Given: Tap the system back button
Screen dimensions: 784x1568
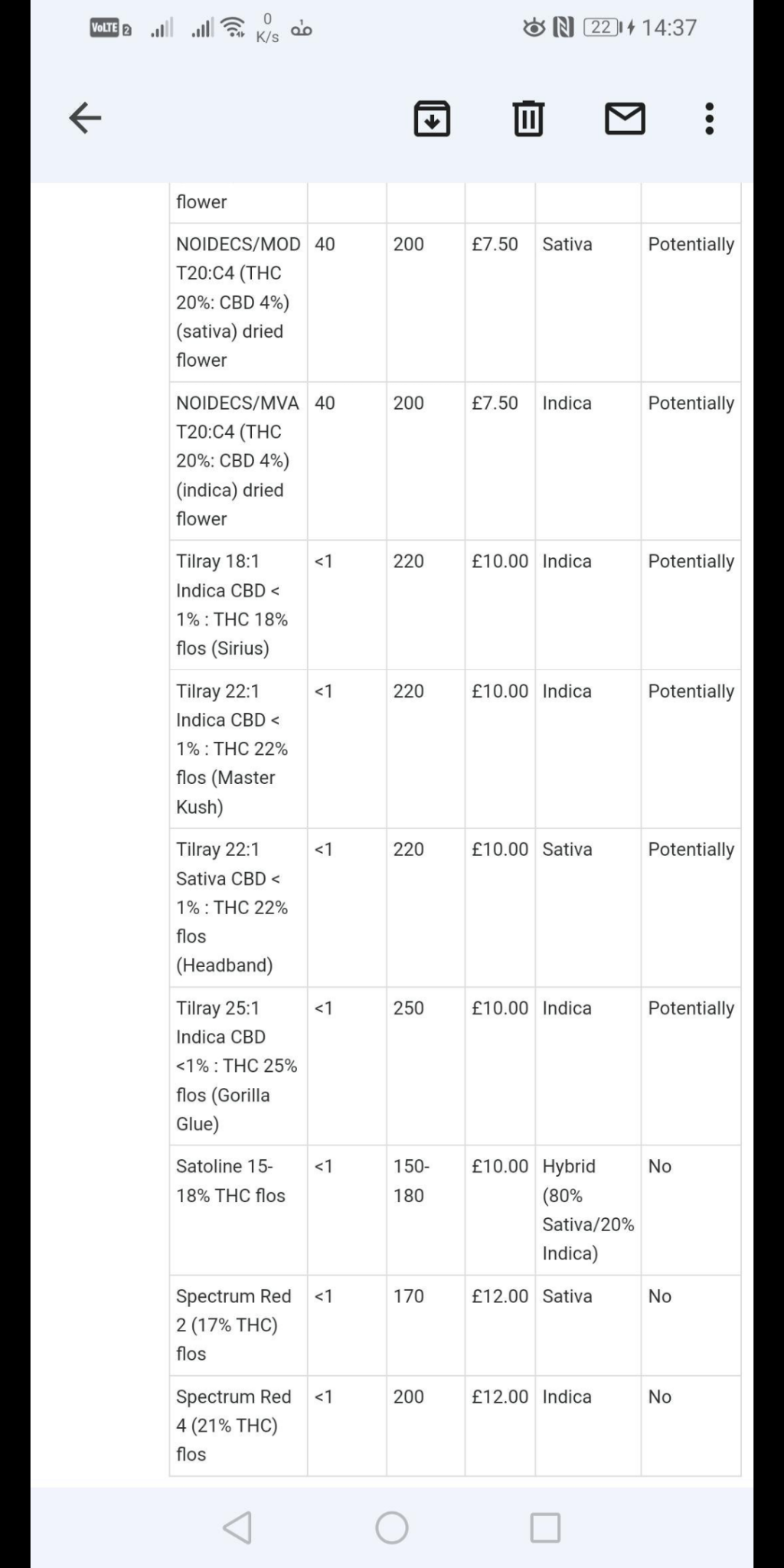Looking at the screenshot, I should 237,1527.
